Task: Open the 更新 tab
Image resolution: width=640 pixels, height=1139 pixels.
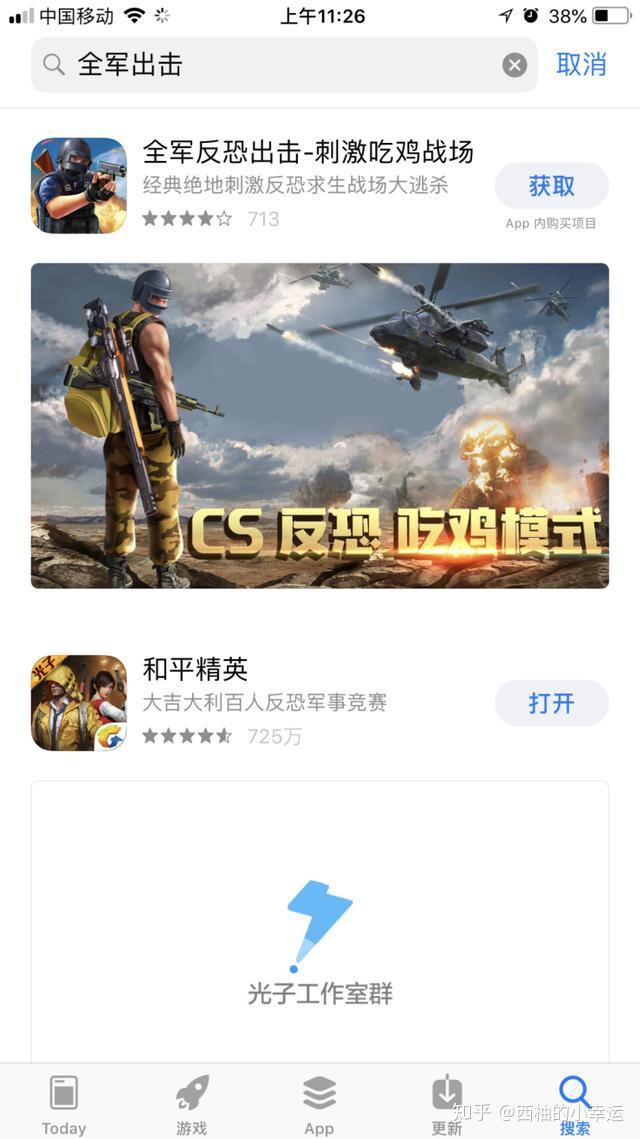Action: [447, 1103]
